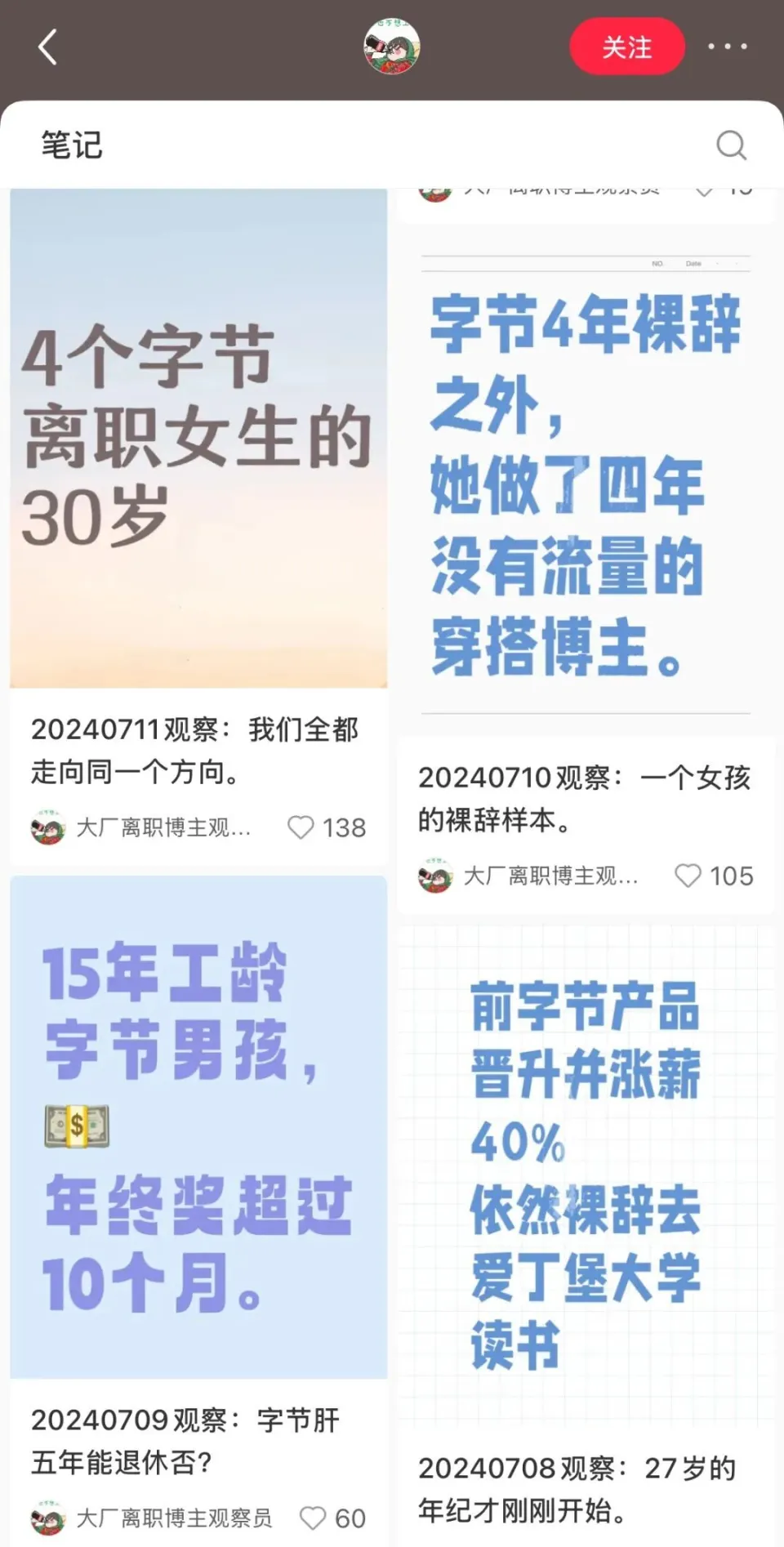784x1547 pixels.
Task: Open author name under the 20240709观察 note
Action: click(x=173, y=1518)
